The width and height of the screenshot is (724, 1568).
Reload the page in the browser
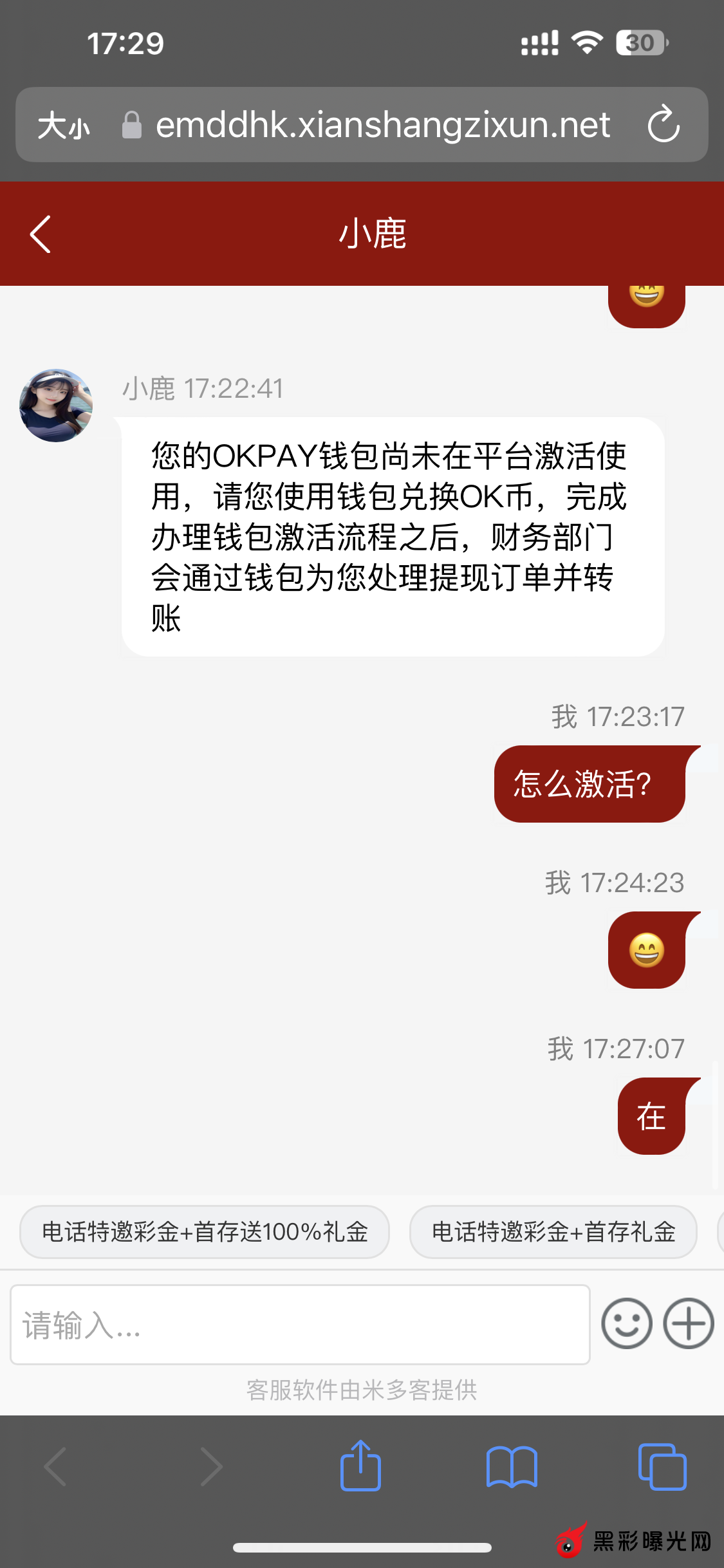tap(664, 125)
